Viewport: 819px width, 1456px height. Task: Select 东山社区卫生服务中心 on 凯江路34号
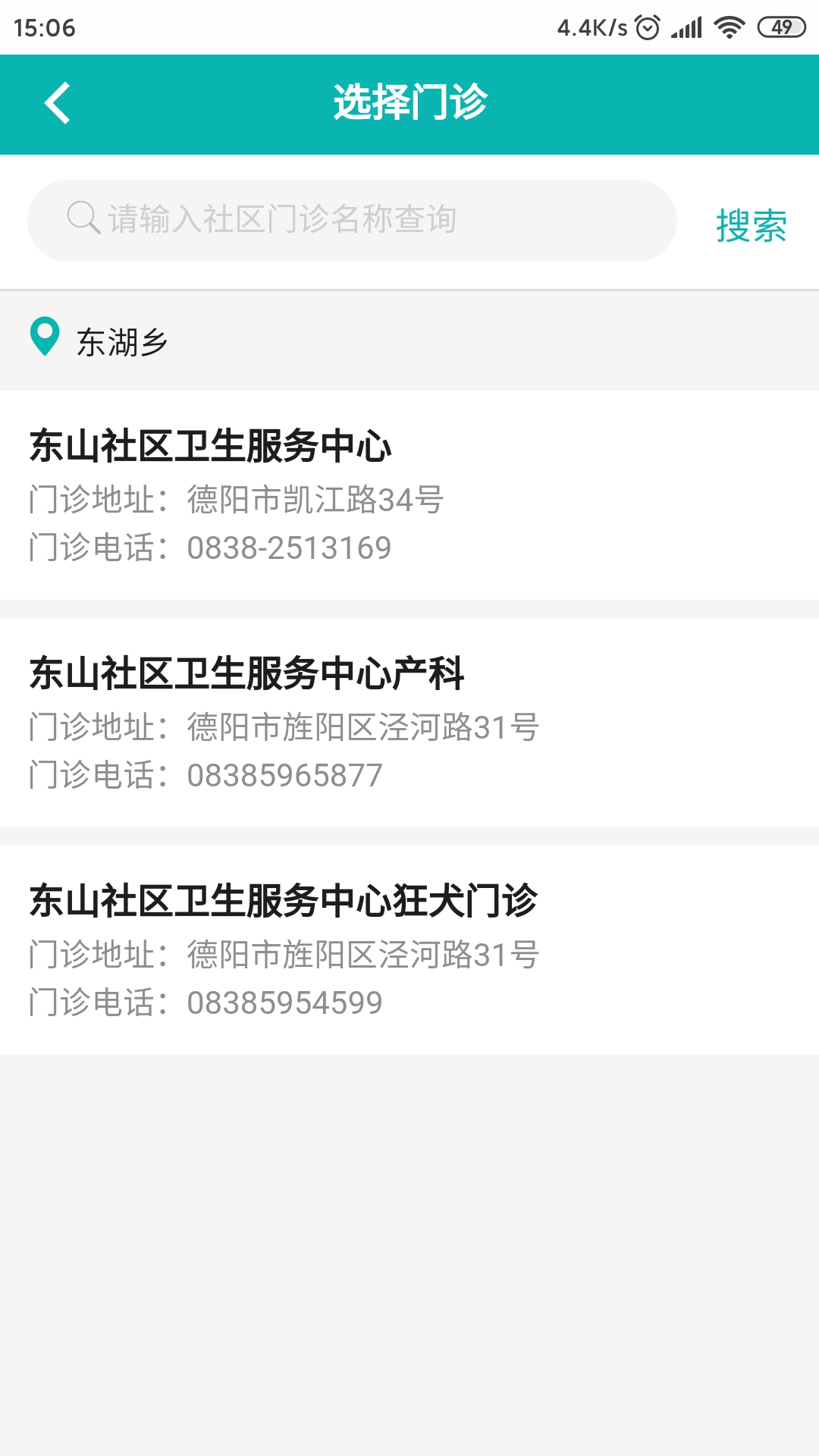point(409,495)
